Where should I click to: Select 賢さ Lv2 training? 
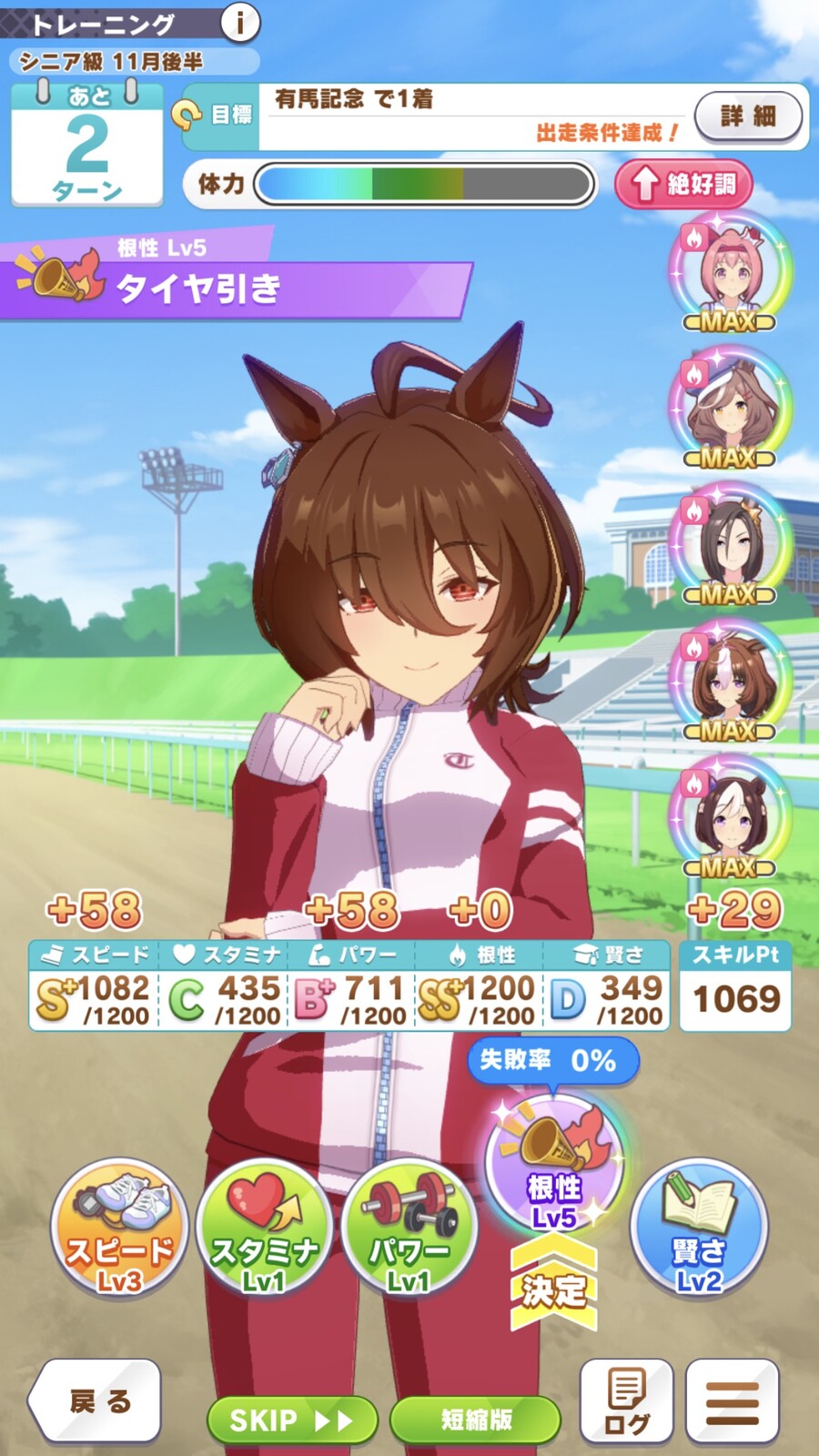[x=699, y=1228]
